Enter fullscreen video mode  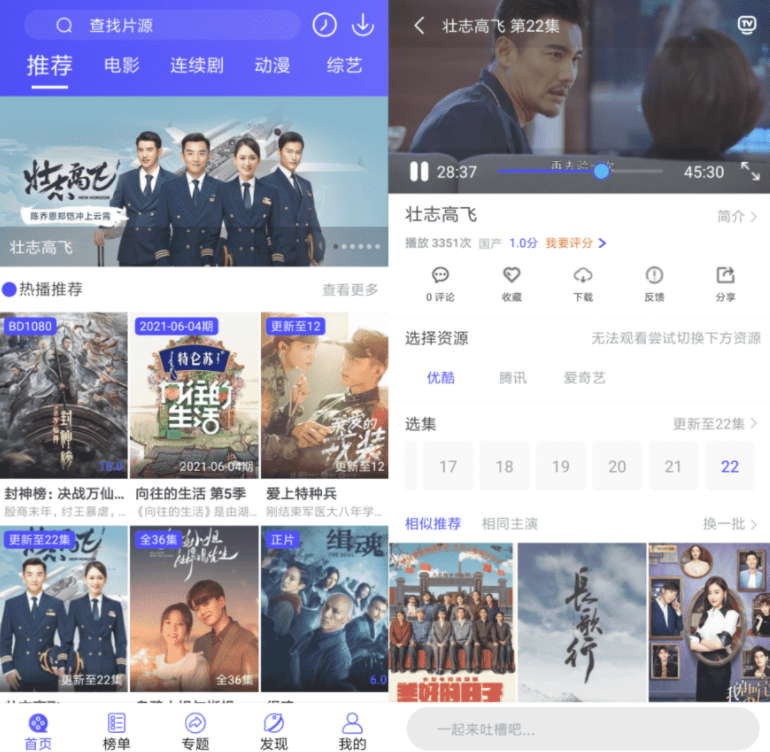(749, 171)
